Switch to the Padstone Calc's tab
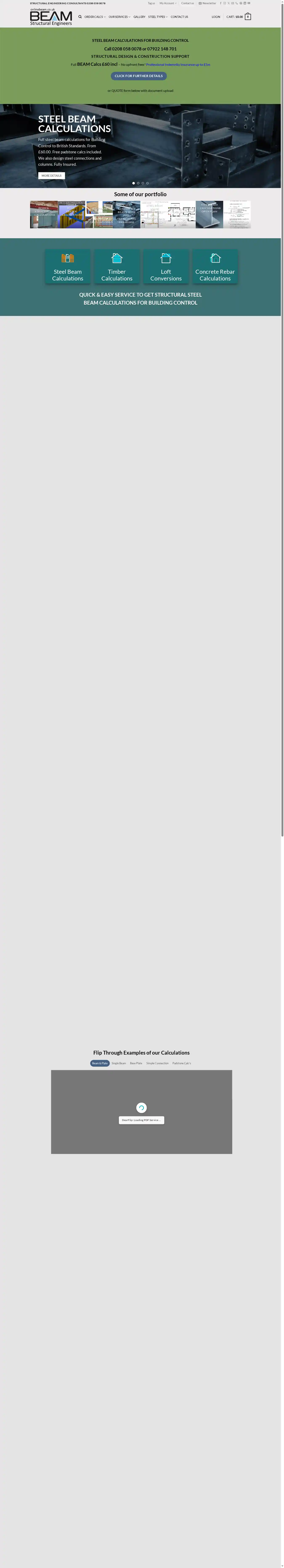 coord(182,1063)
